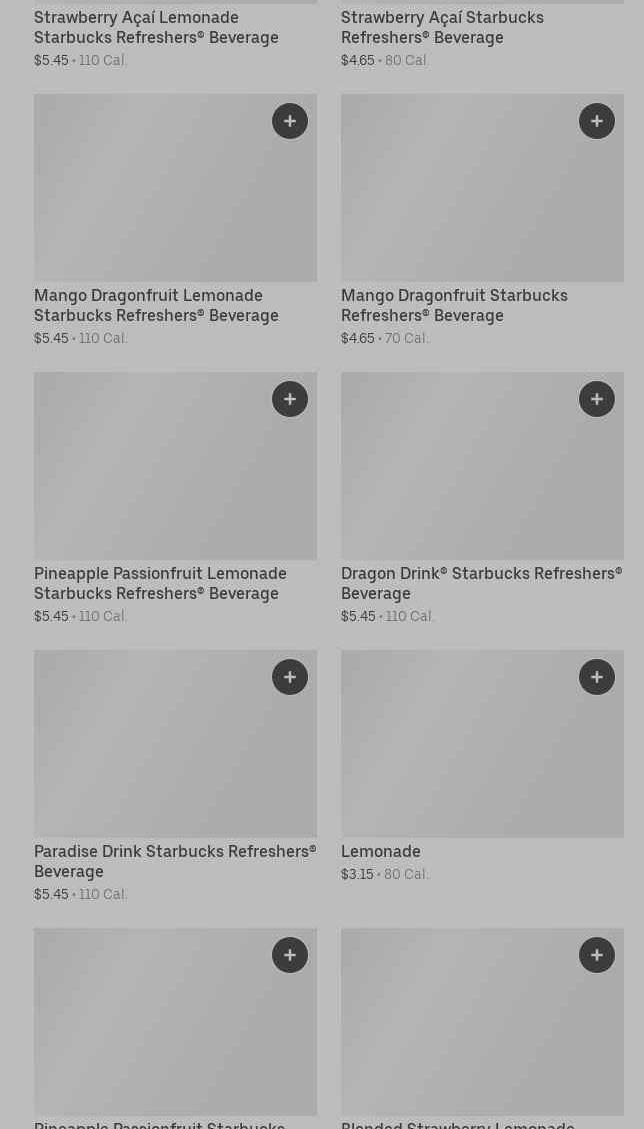Viewport: 644px width, 1129px height.
Task: Open the Lemonade product card
Action: [381, 852]
